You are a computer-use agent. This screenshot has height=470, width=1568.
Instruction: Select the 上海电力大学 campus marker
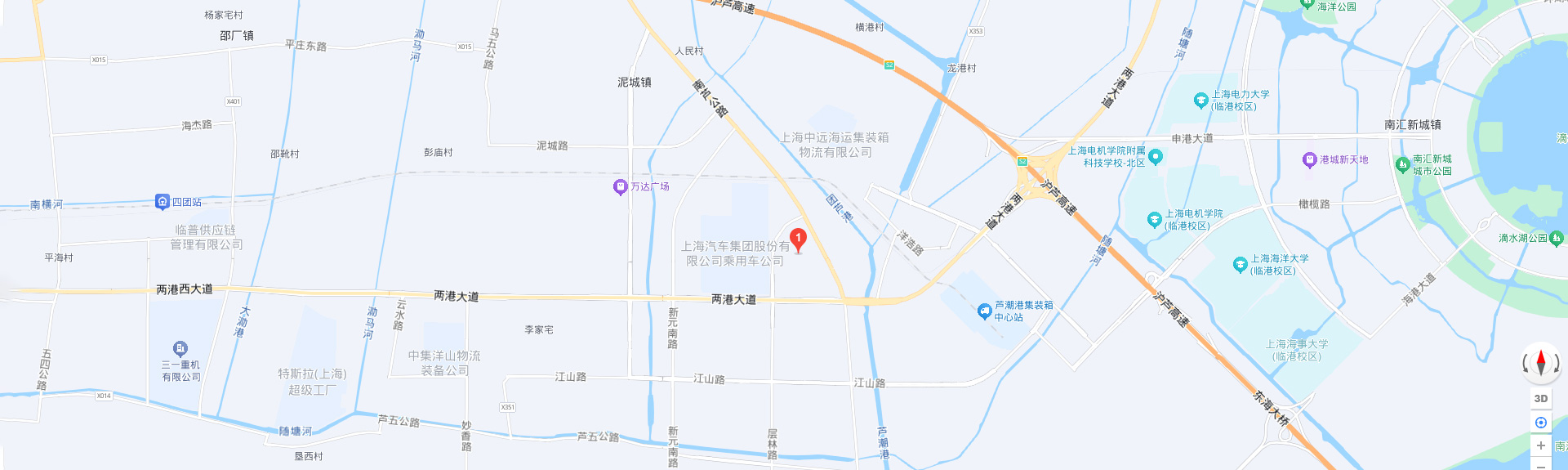tap(1200, 101)
